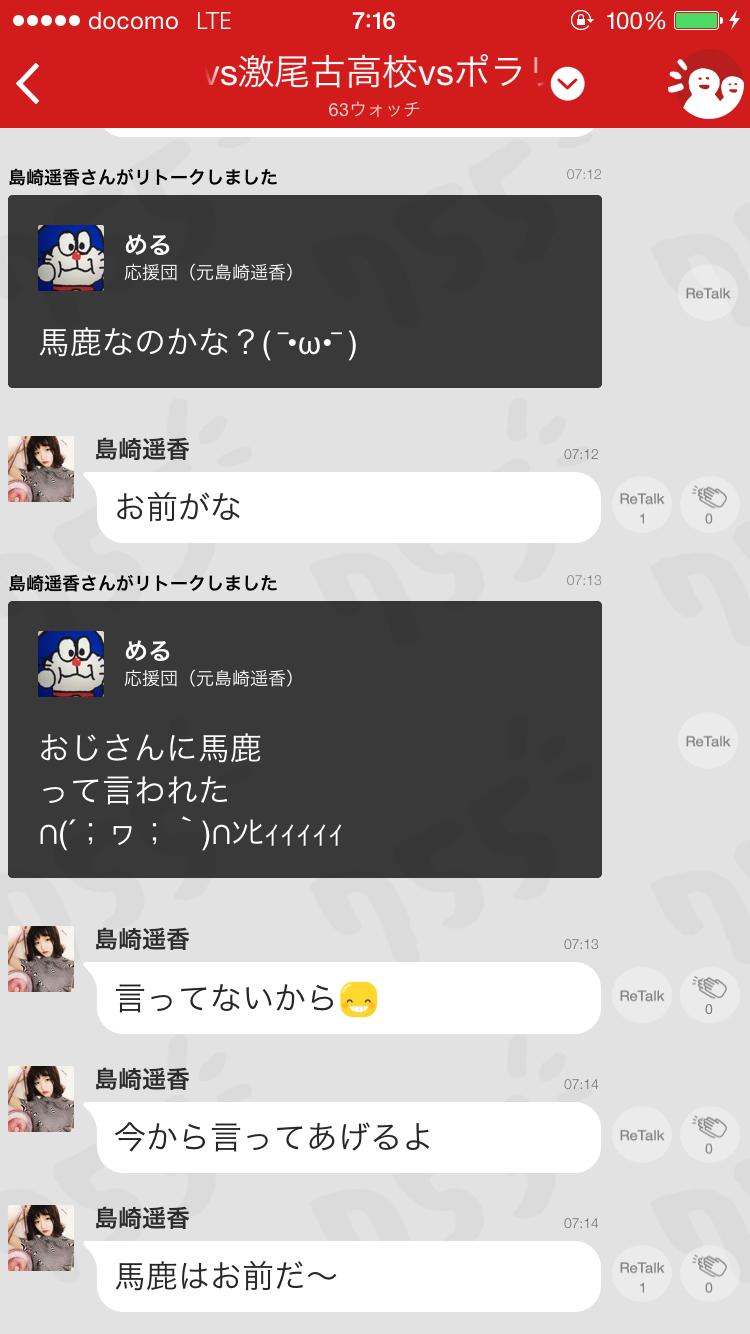Clap for the "馬鹿はお前だ〜" message
This screenshot has height=1334, width=750.
709,1274
